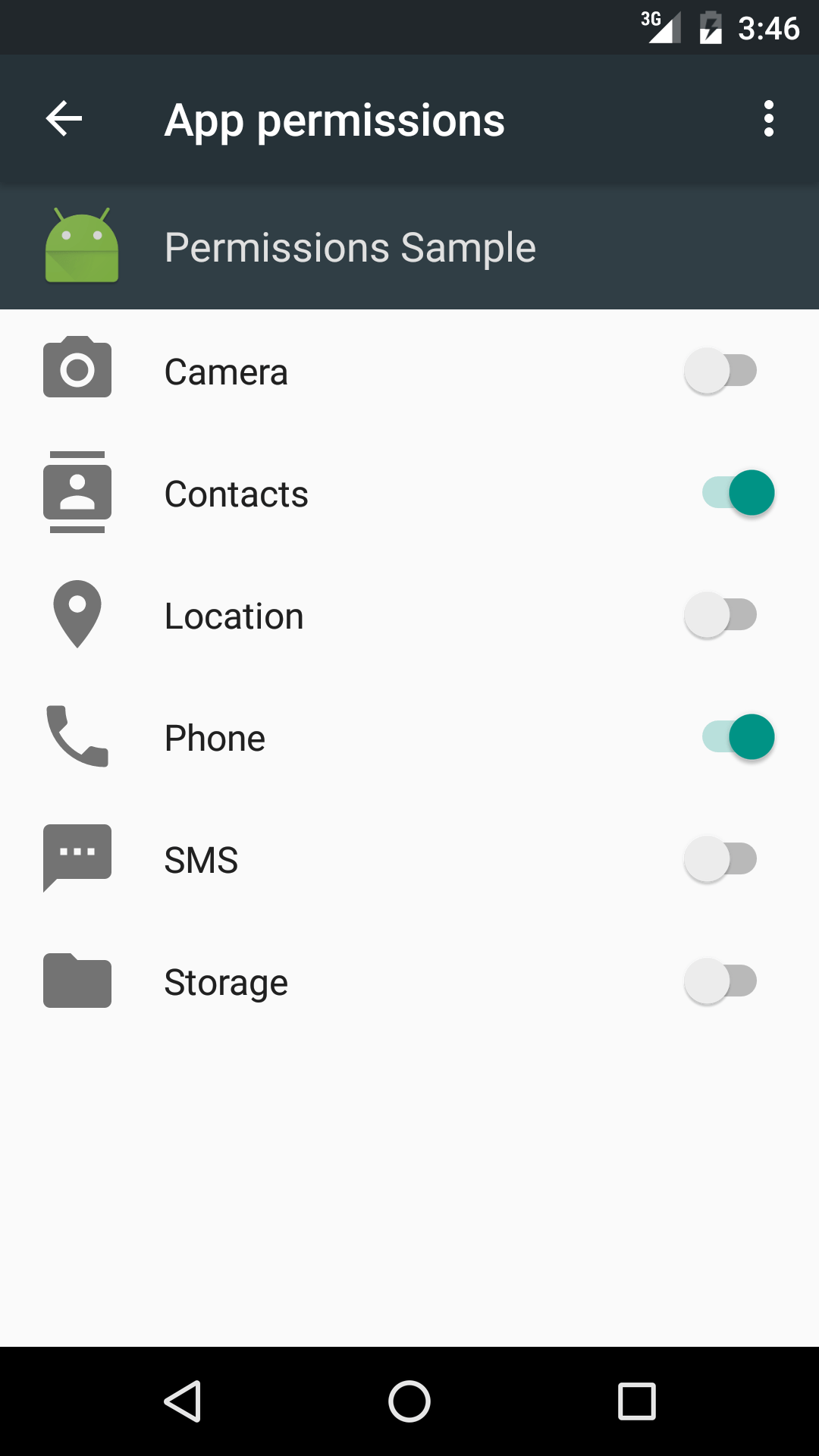Allow the Storage permission
This screenshot has height=1456, width=819.
click(720, 981)
